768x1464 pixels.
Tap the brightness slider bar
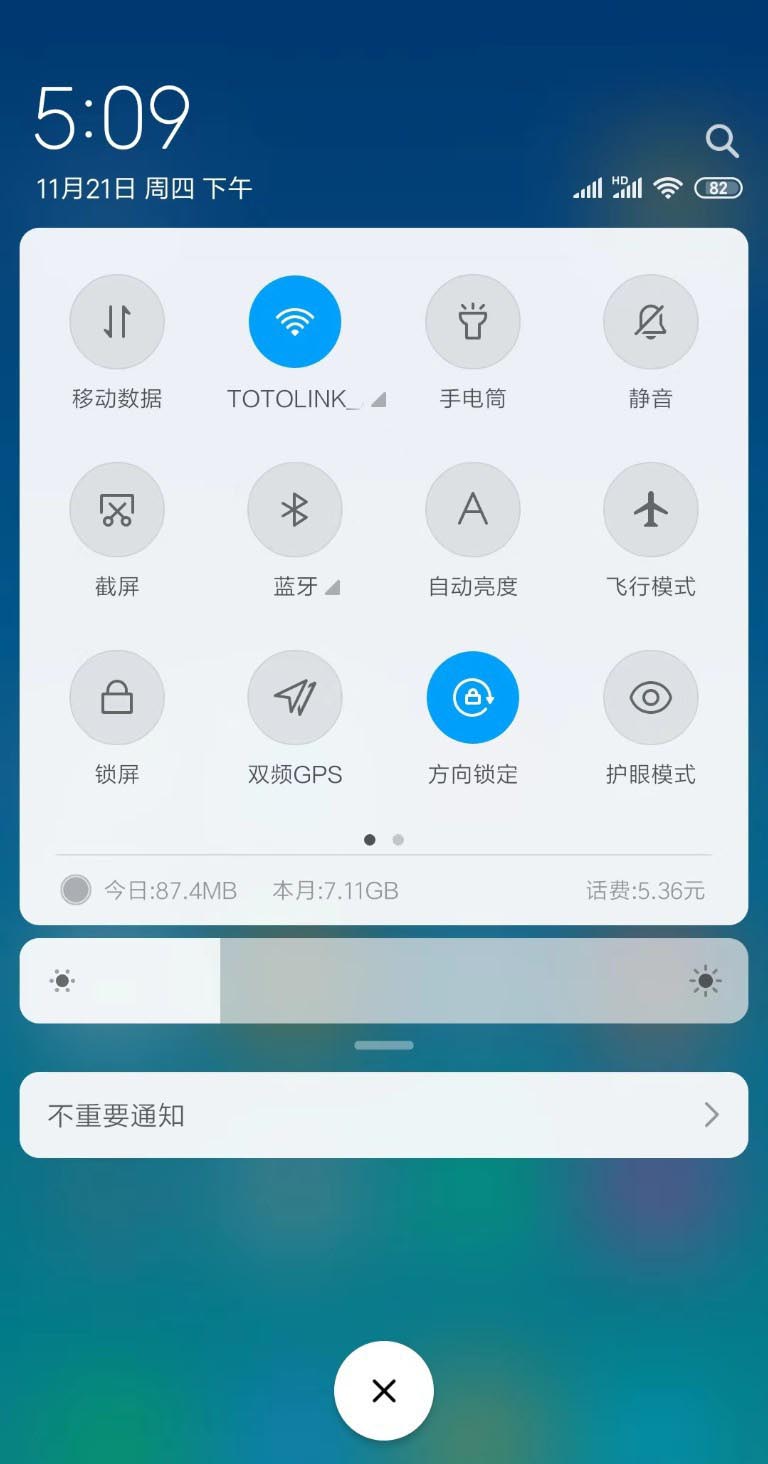pyautogui.click(x=384, y=981)
